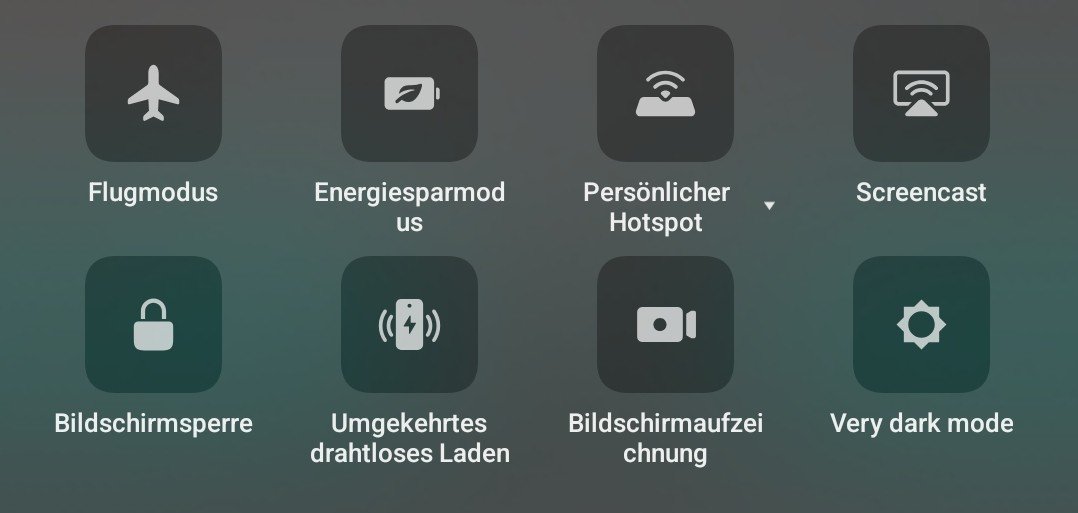Enable the Energiesparmodus tile
The width and height of the screenshot is (1078, 513).
pyautogui.click(x=409, y=94)
